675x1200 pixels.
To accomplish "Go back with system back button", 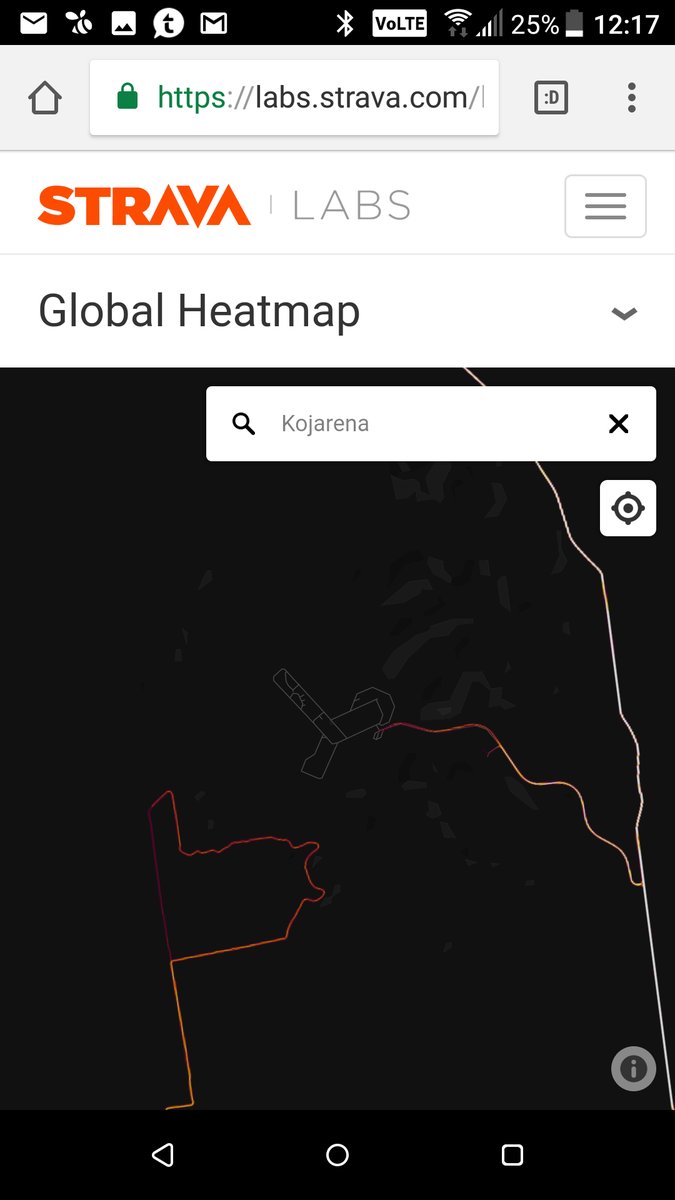I will pyautogui.click(x=163, y=1155).
